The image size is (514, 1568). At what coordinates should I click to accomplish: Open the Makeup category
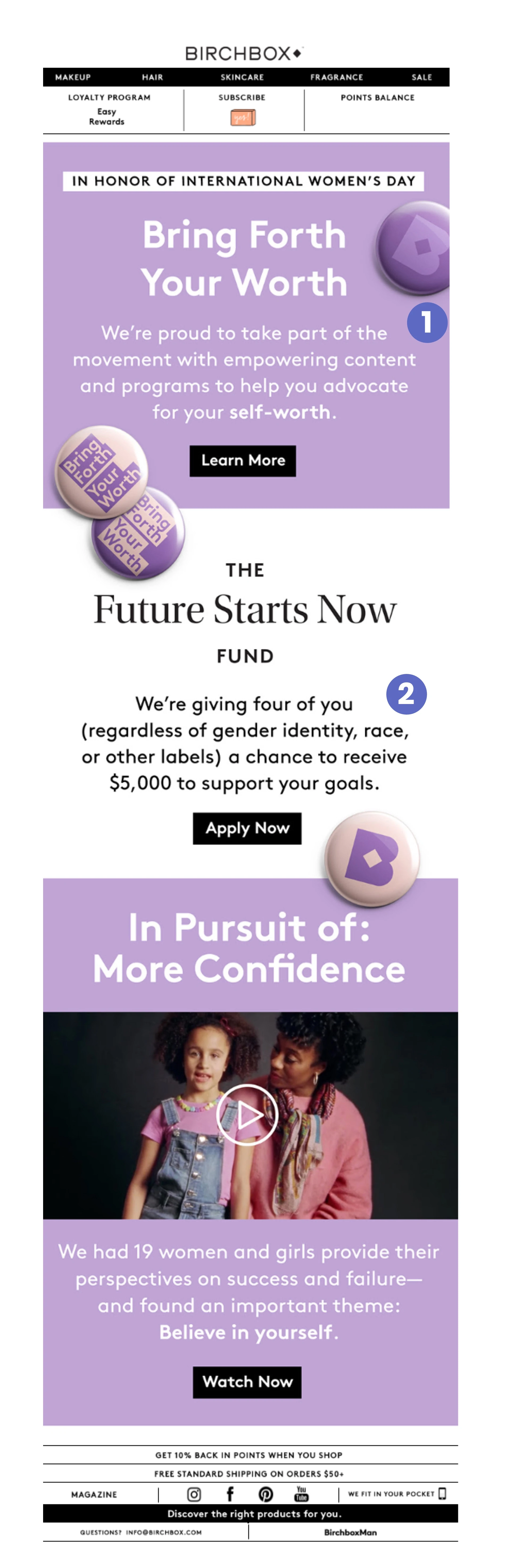(72, 77)
